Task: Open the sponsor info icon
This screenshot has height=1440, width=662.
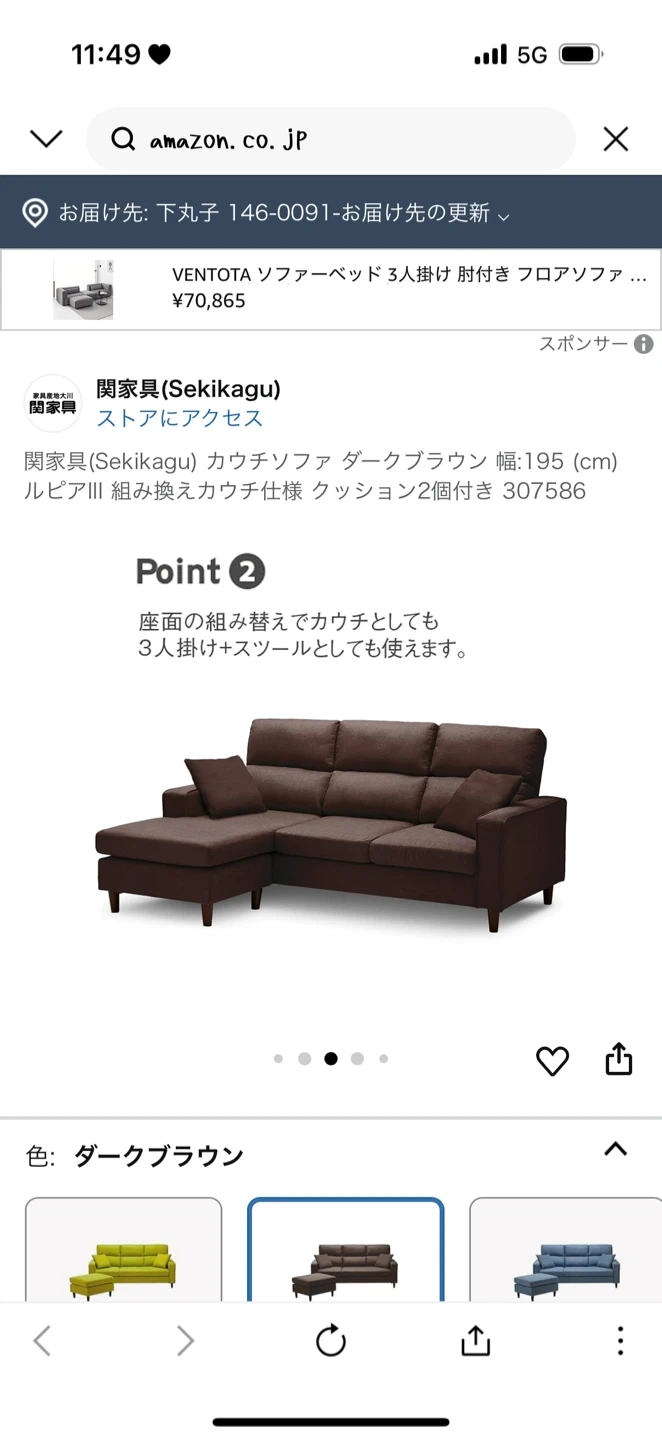Action: [x=644, y=344]
